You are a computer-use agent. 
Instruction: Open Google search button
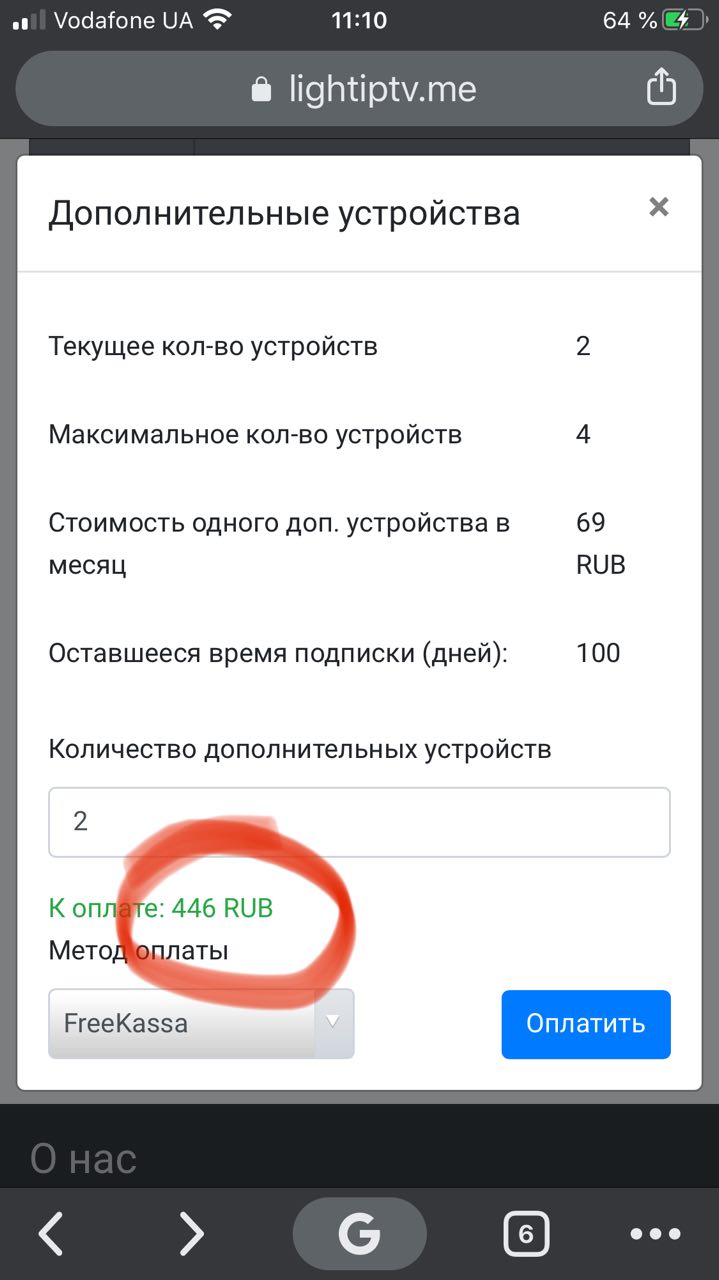point(359,1235)
